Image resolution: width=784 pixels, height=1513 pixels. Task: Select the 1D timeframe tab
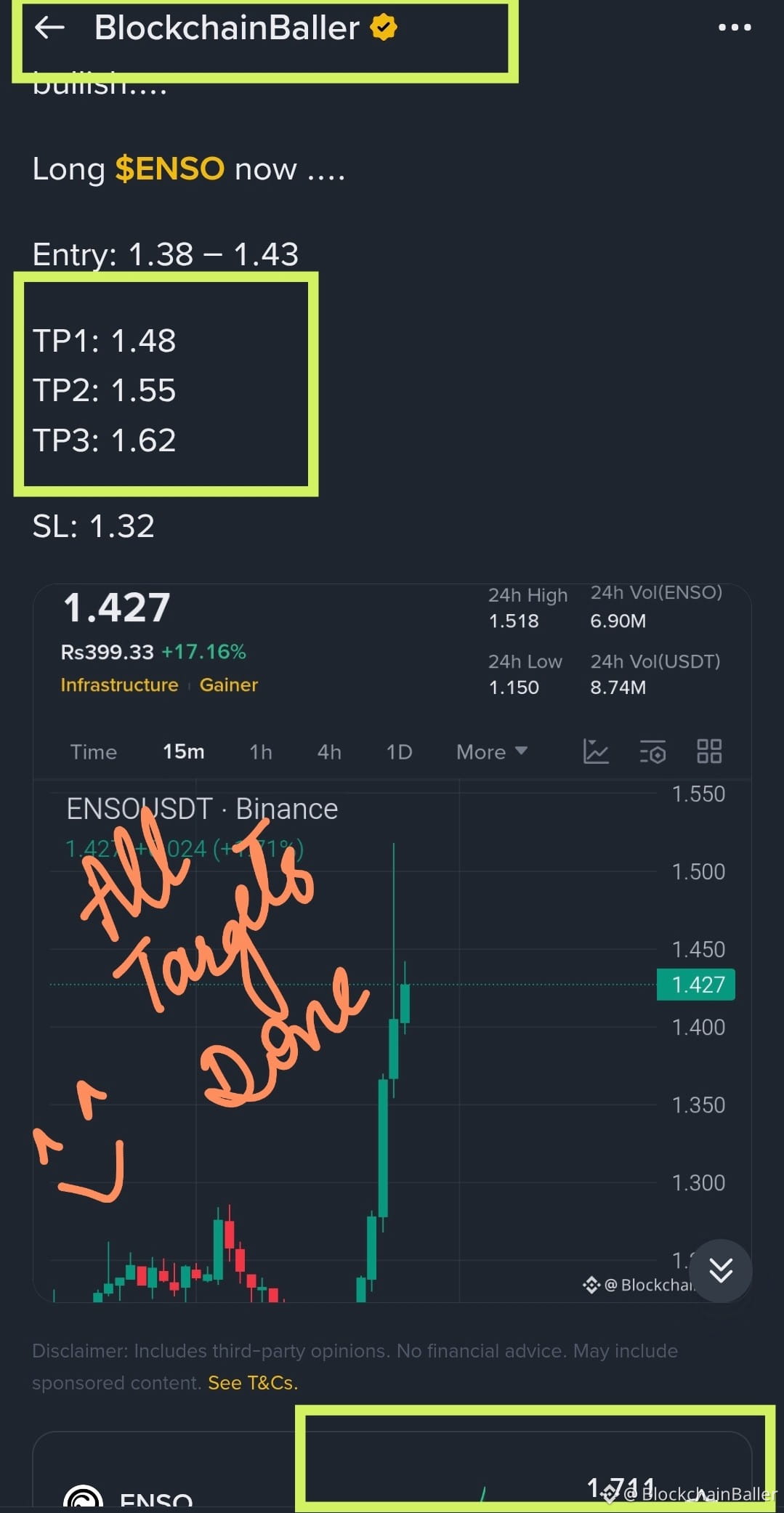click(398, 753)
